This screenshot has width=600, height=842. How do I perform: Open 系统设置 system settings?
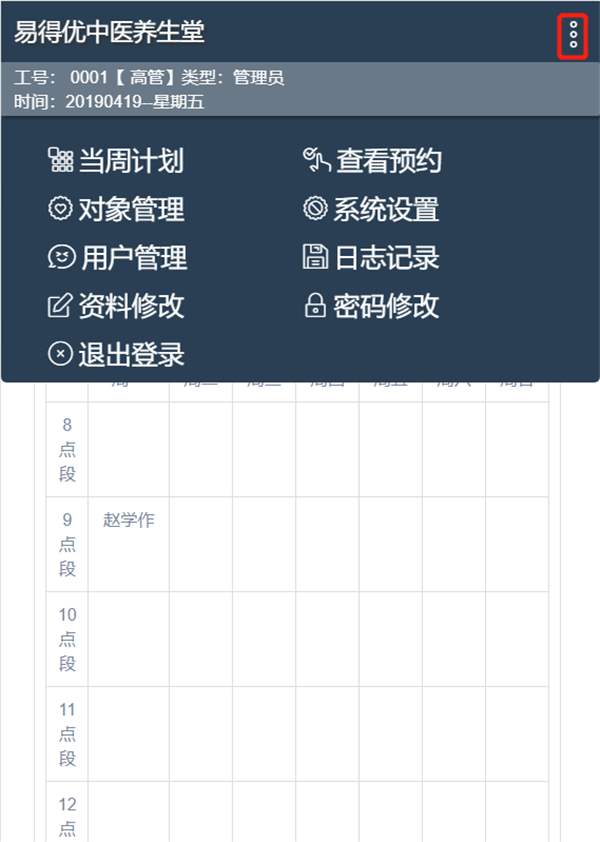point(372,210)
